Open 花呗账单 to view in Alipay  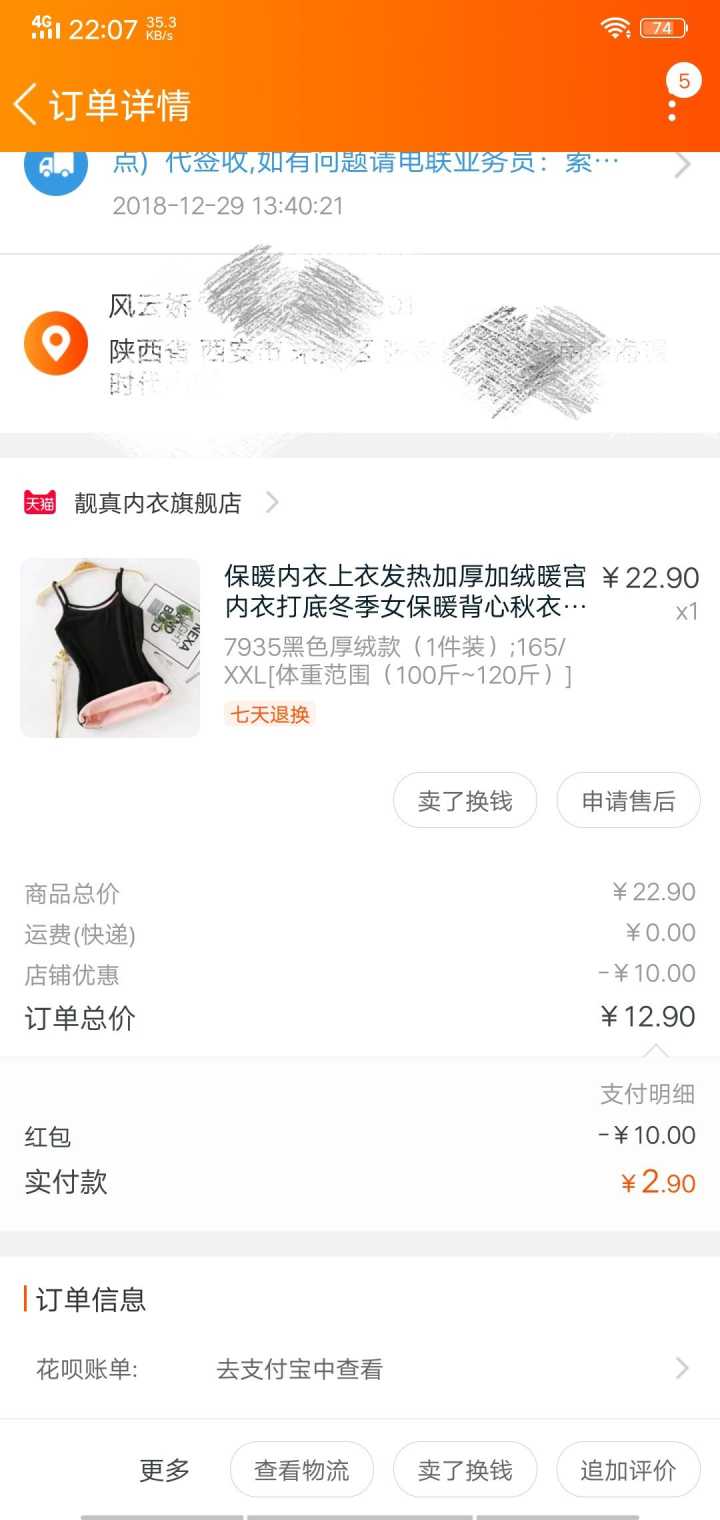point(360,1369)
